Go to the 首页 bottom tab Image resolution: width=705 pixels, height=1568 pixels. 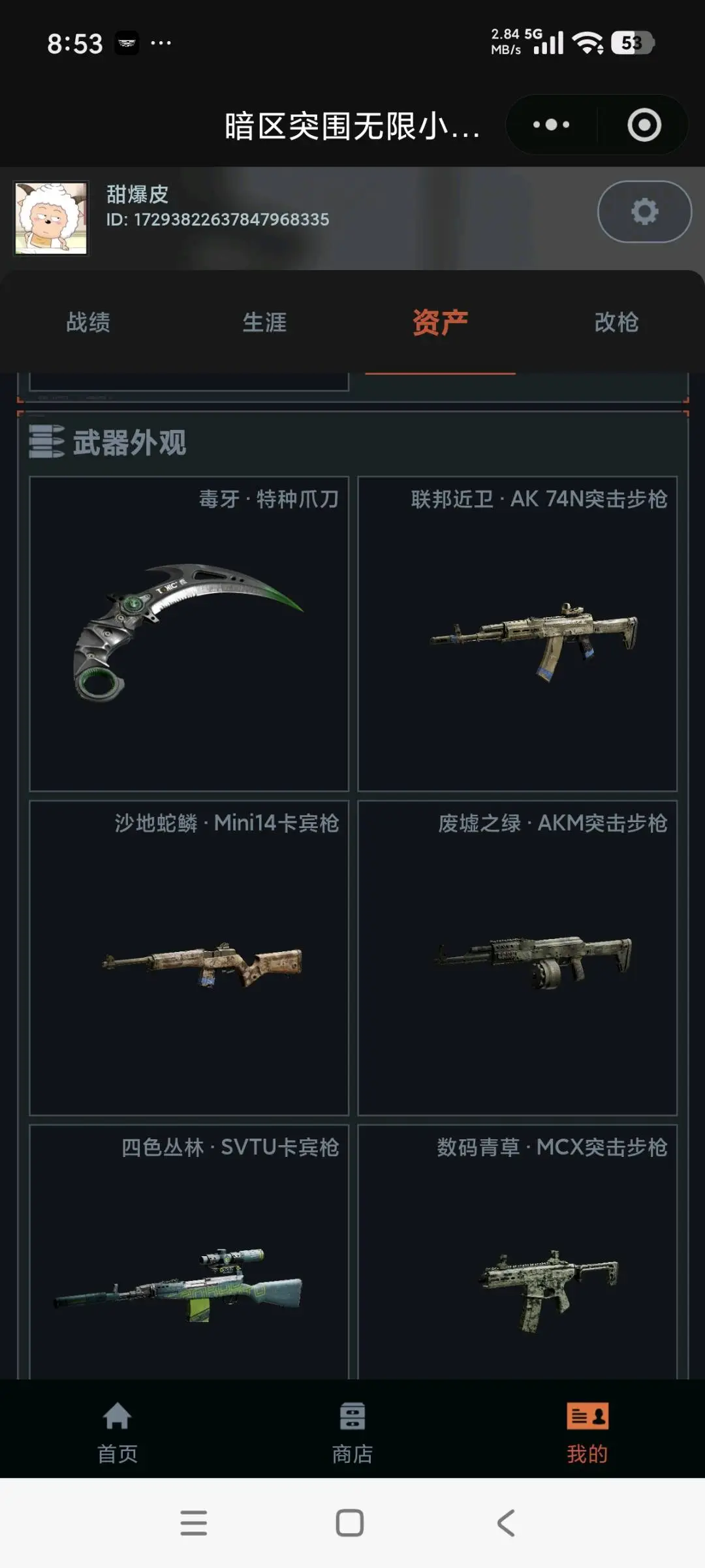pyautogui.click(x=117, y=1432)
